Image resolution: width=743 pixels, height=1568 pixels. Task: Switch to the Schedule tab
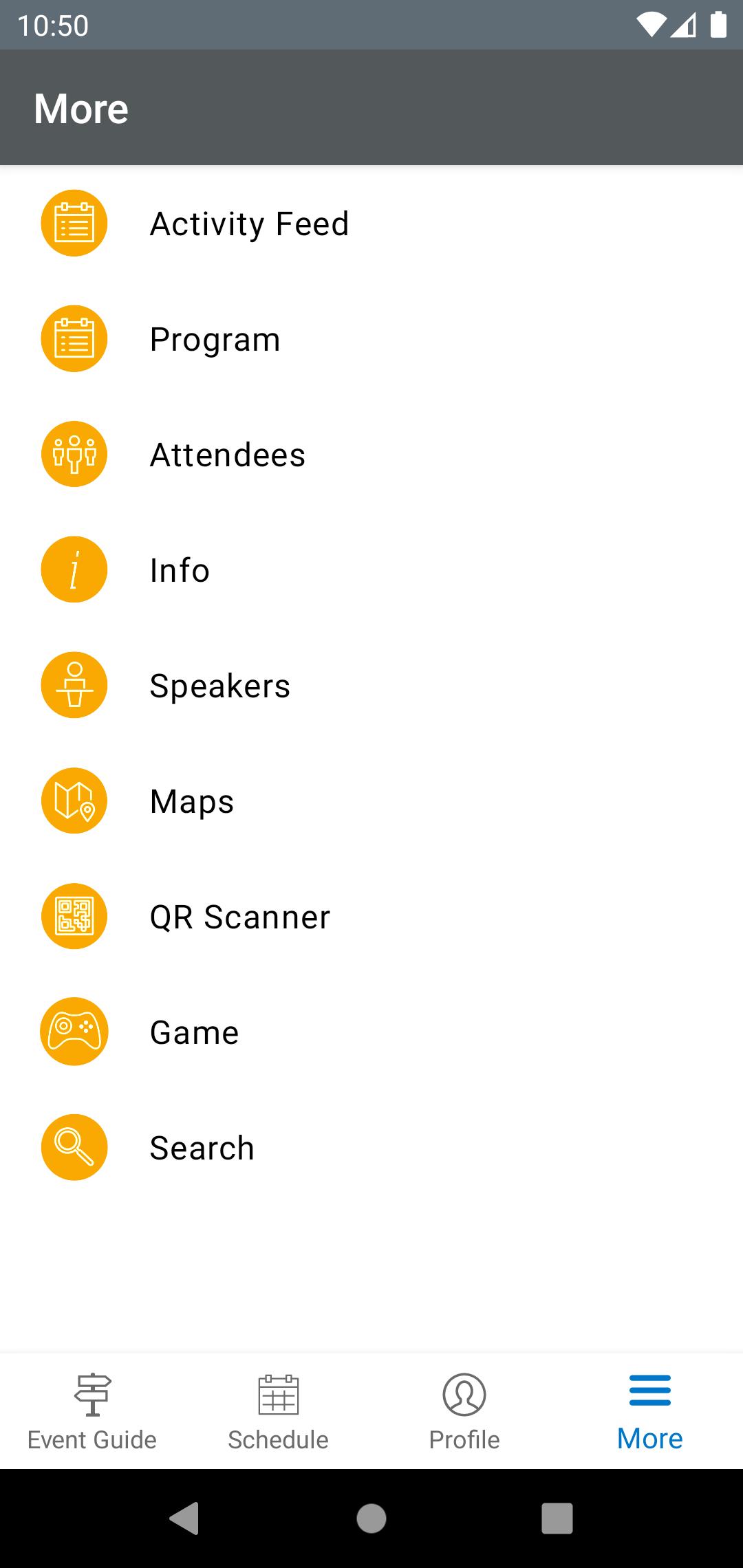tap(279, 1412)
